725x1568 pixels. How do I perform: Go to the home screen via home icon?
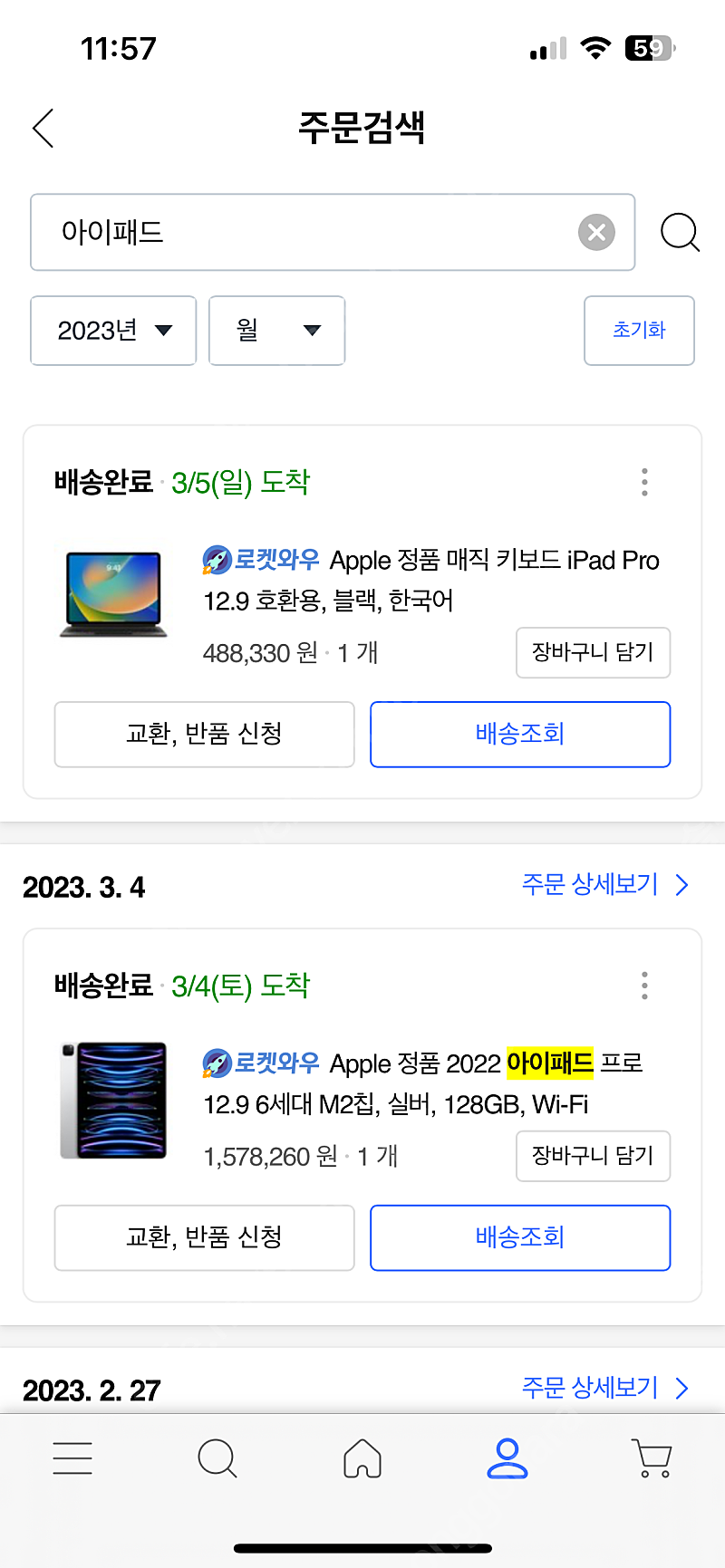362,1458
